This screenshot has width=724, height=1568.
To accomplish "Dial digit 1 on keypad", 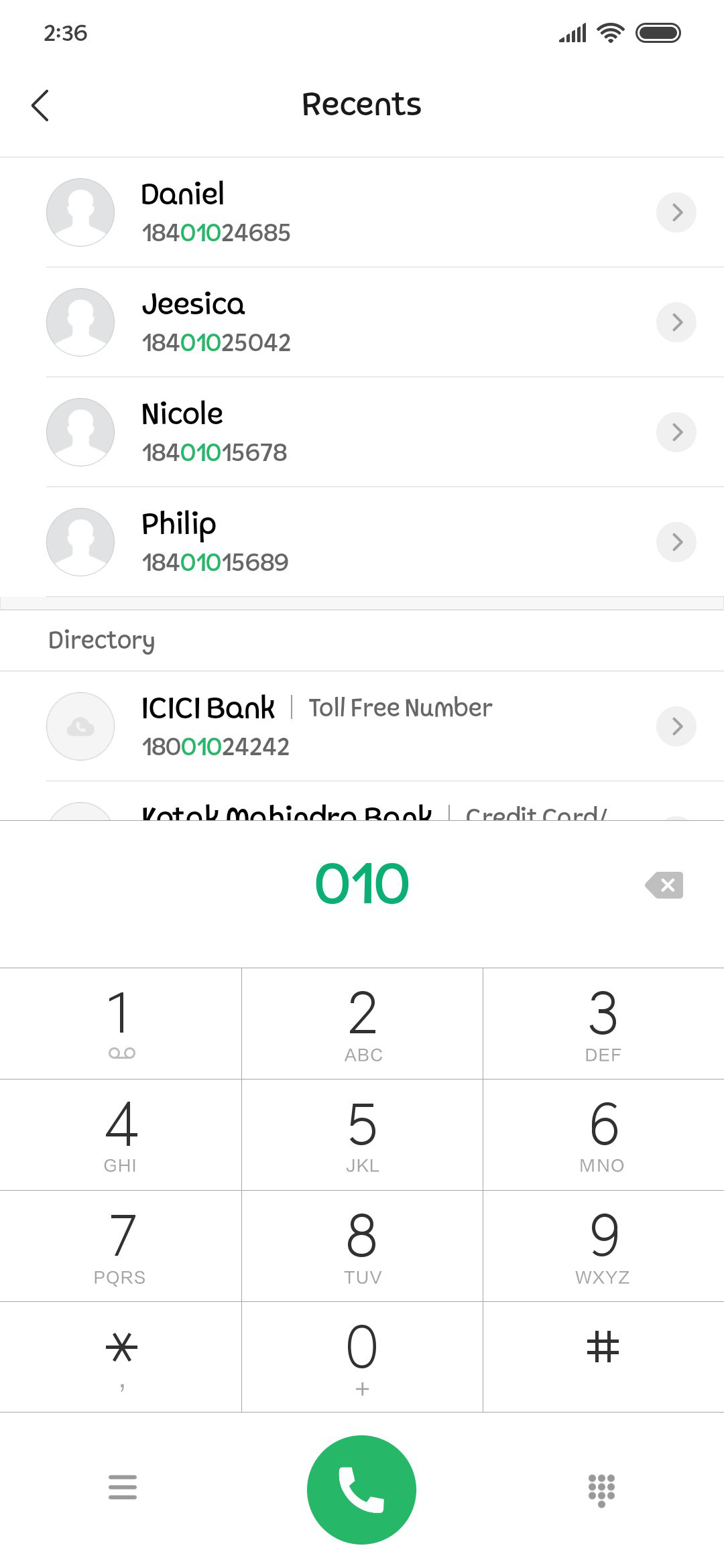I will click(x=121, y=1024).
